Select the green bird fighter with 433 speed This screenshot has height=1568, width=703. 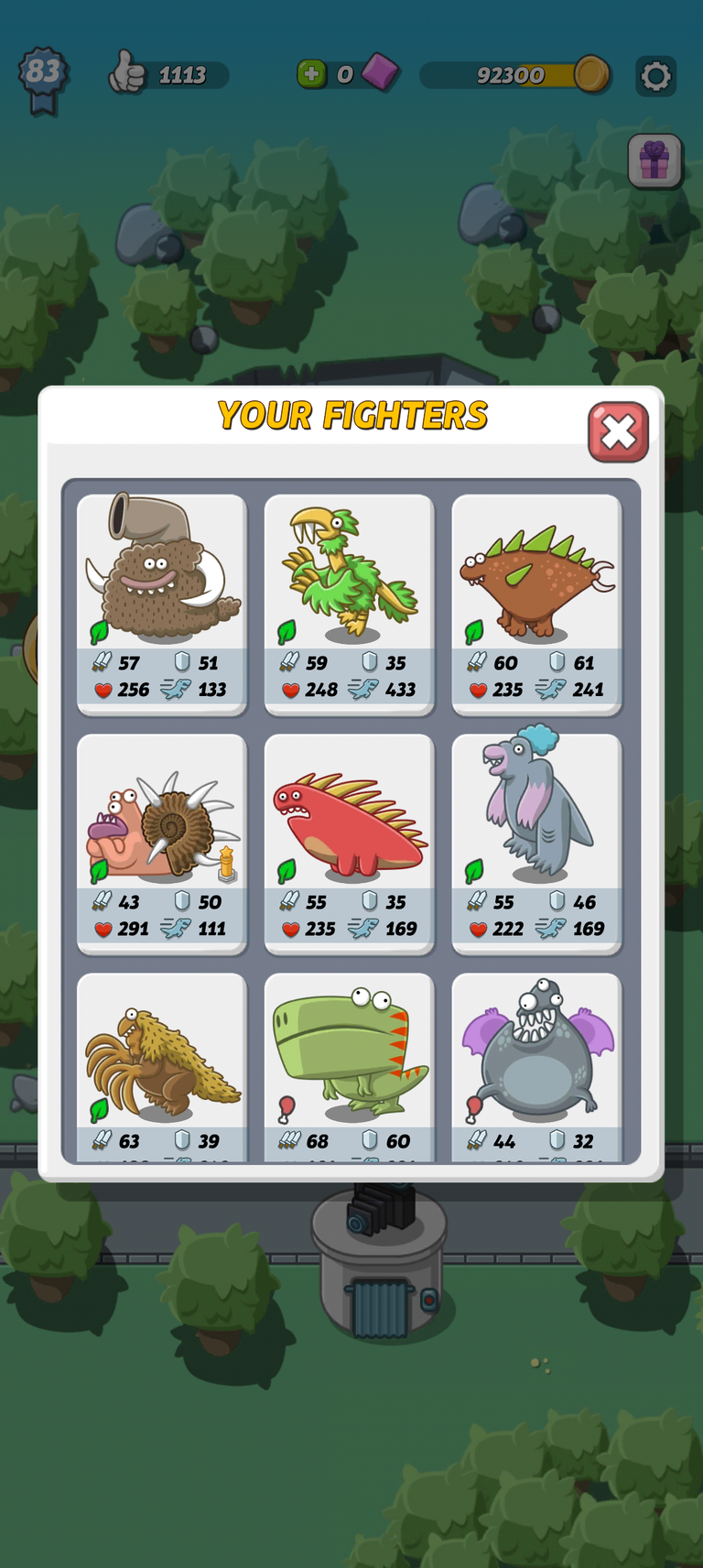[349, 604]
